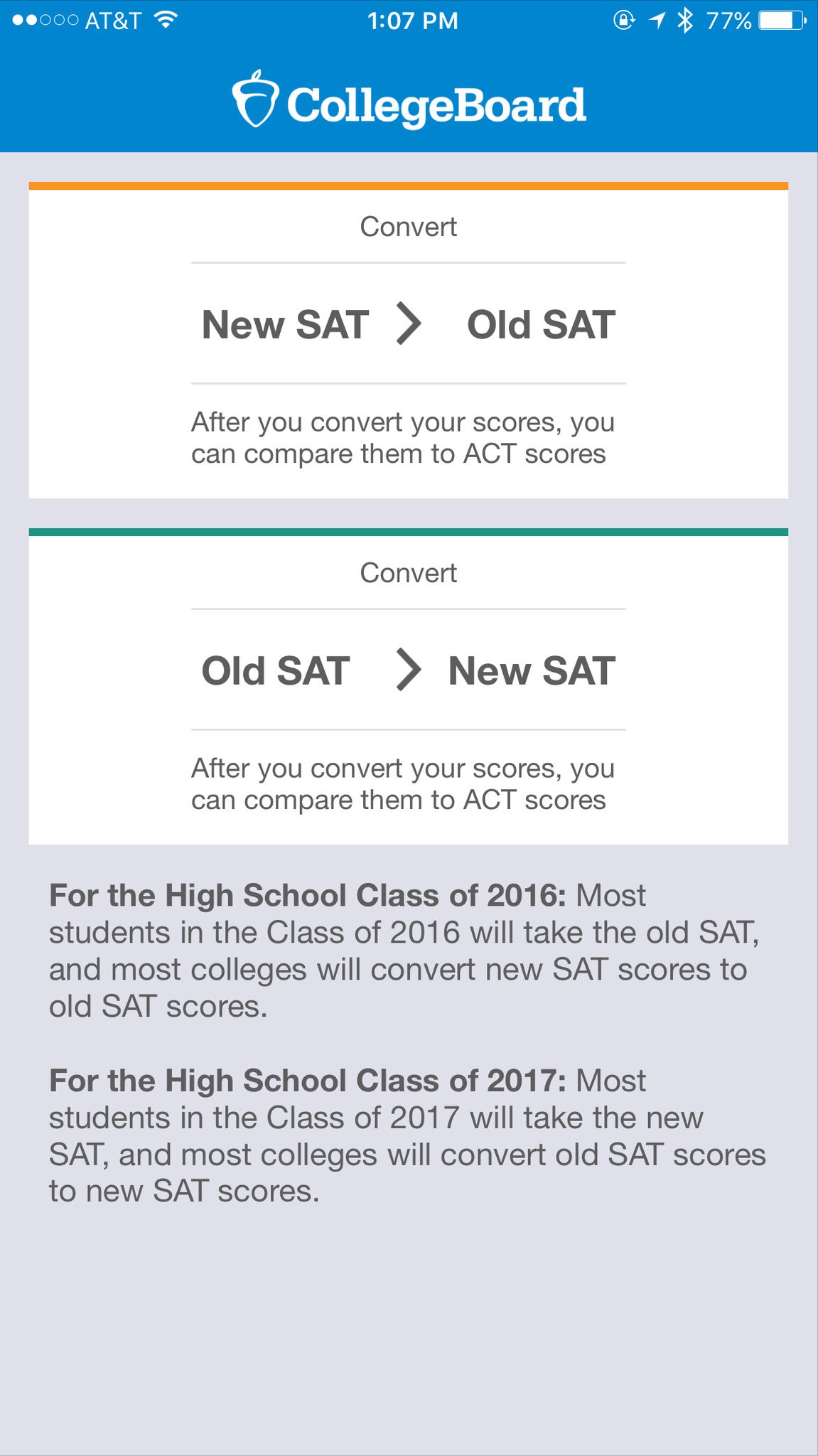Screen dimensions: 818x1456
Task: Select the New SAT label in first card
Action: click(286, 325)
